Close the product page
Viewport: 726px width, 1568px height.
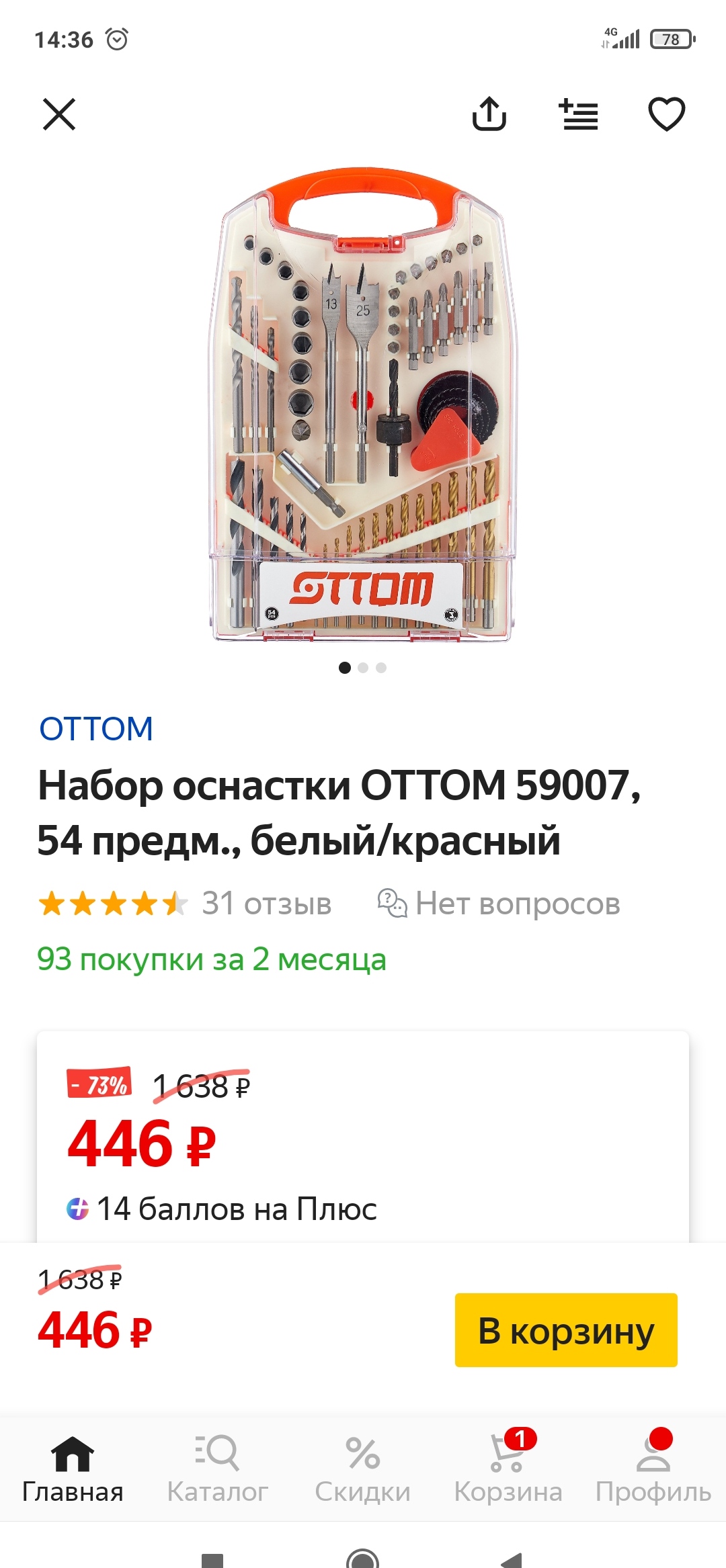[59, 114]
